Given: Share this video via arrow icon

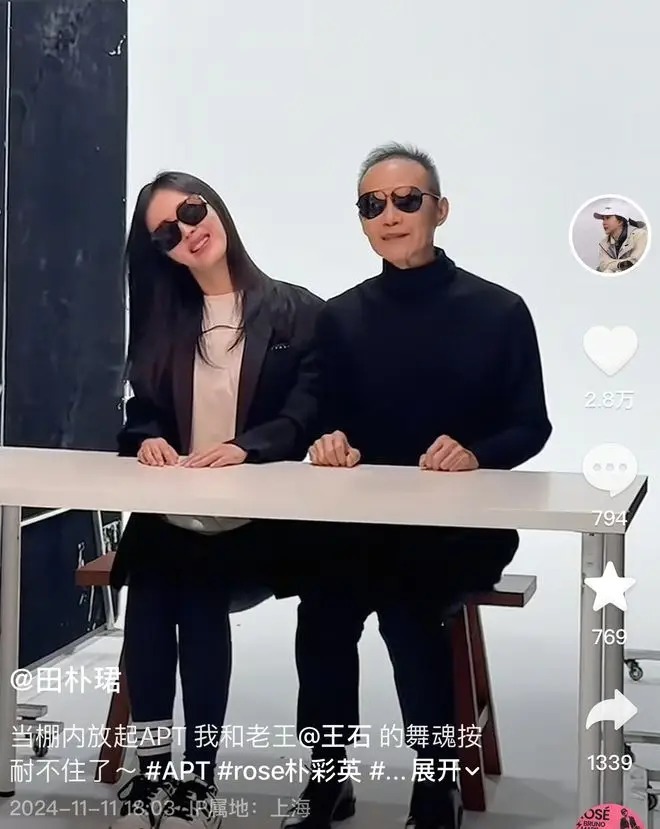Looking at the screenshot, I should click(x=610, y=711).
